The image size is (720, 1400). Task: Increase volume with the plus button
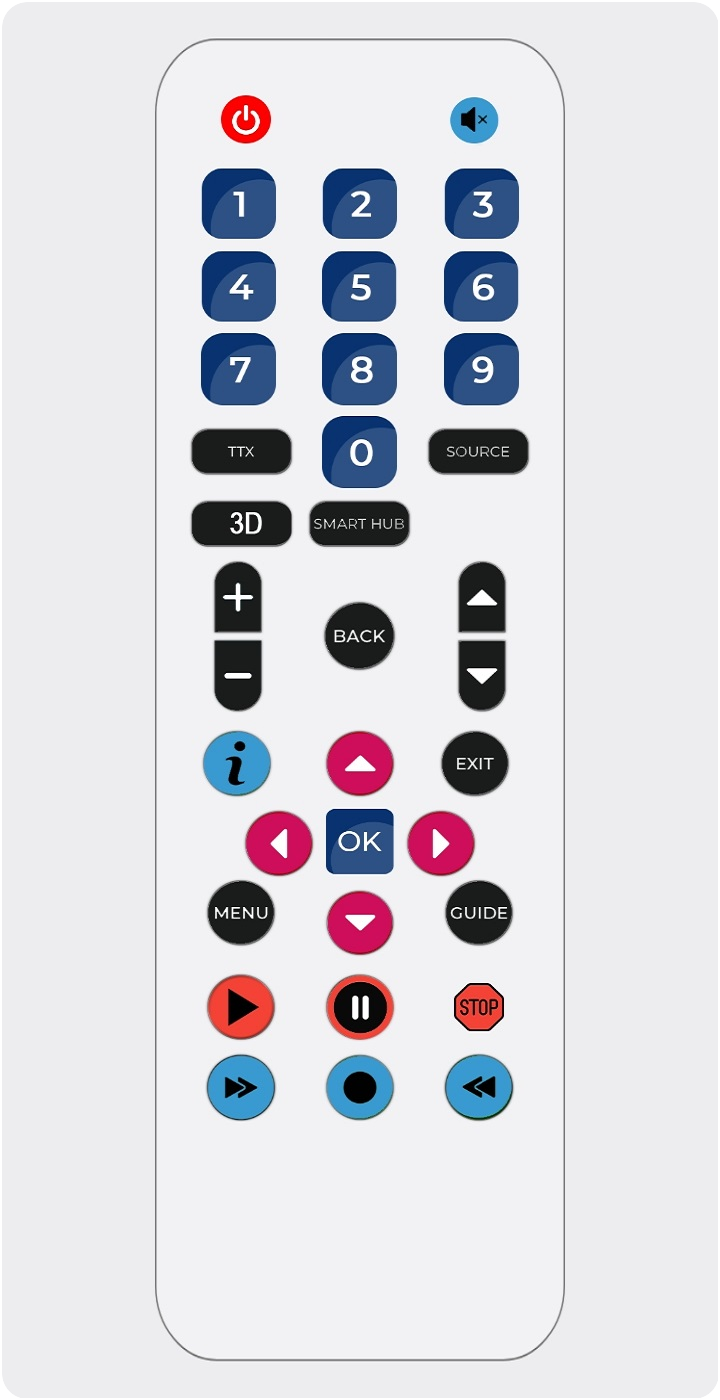pos(238,598)
